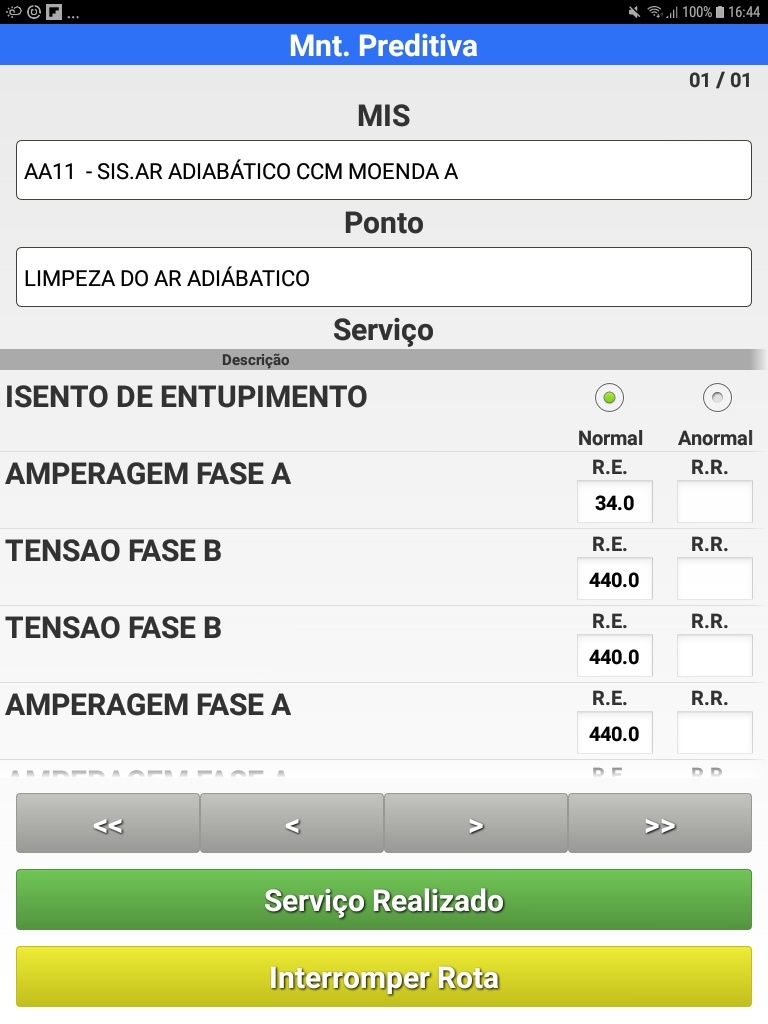
Task: Tap the Ponto field LIMPEZA DO AR ADIÁBATICO
Action: coord(384,277)
